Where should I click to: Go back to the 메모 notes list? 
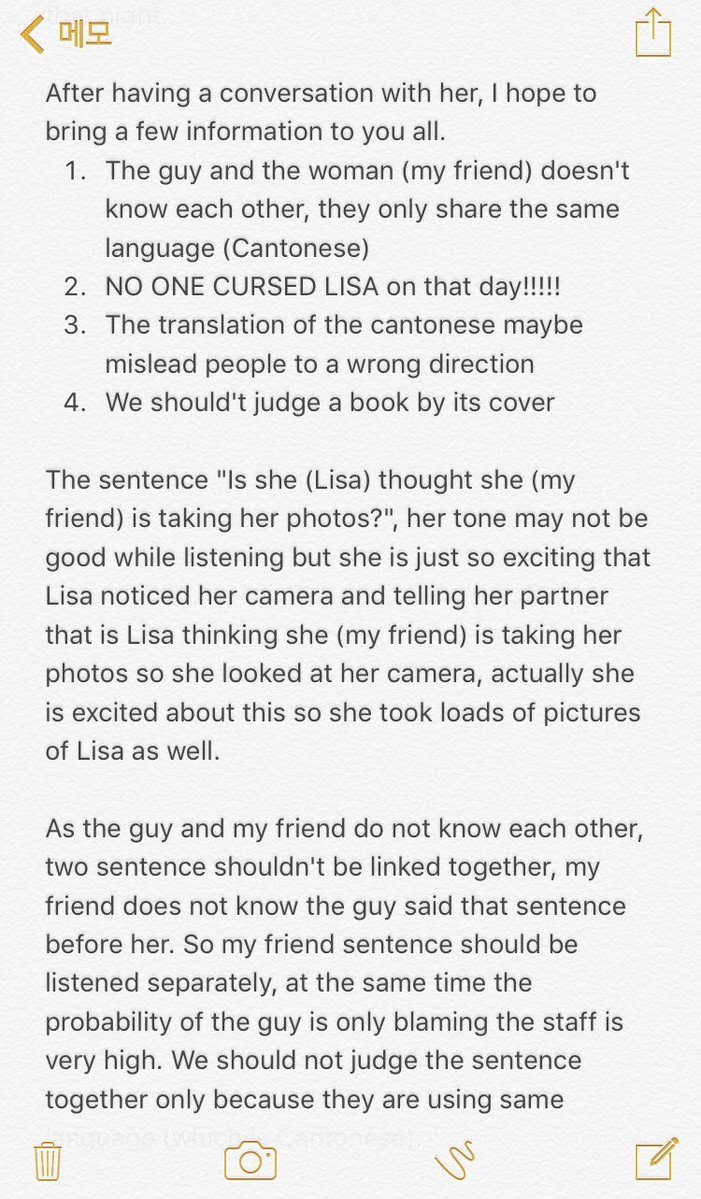(x=67, y=34)
